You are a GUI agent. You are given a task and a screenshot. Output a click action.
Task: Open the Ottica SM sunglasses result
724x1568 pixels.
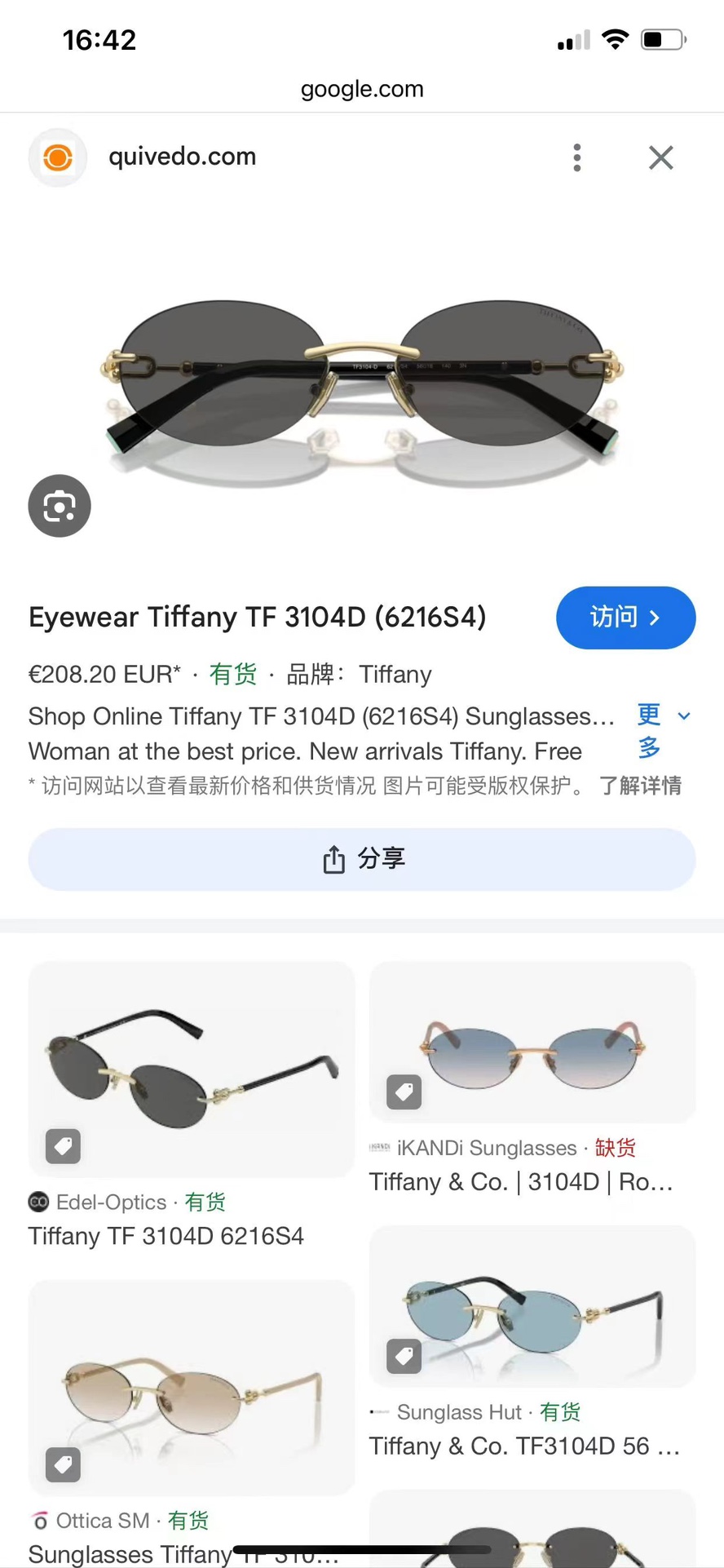[192, 1388]
